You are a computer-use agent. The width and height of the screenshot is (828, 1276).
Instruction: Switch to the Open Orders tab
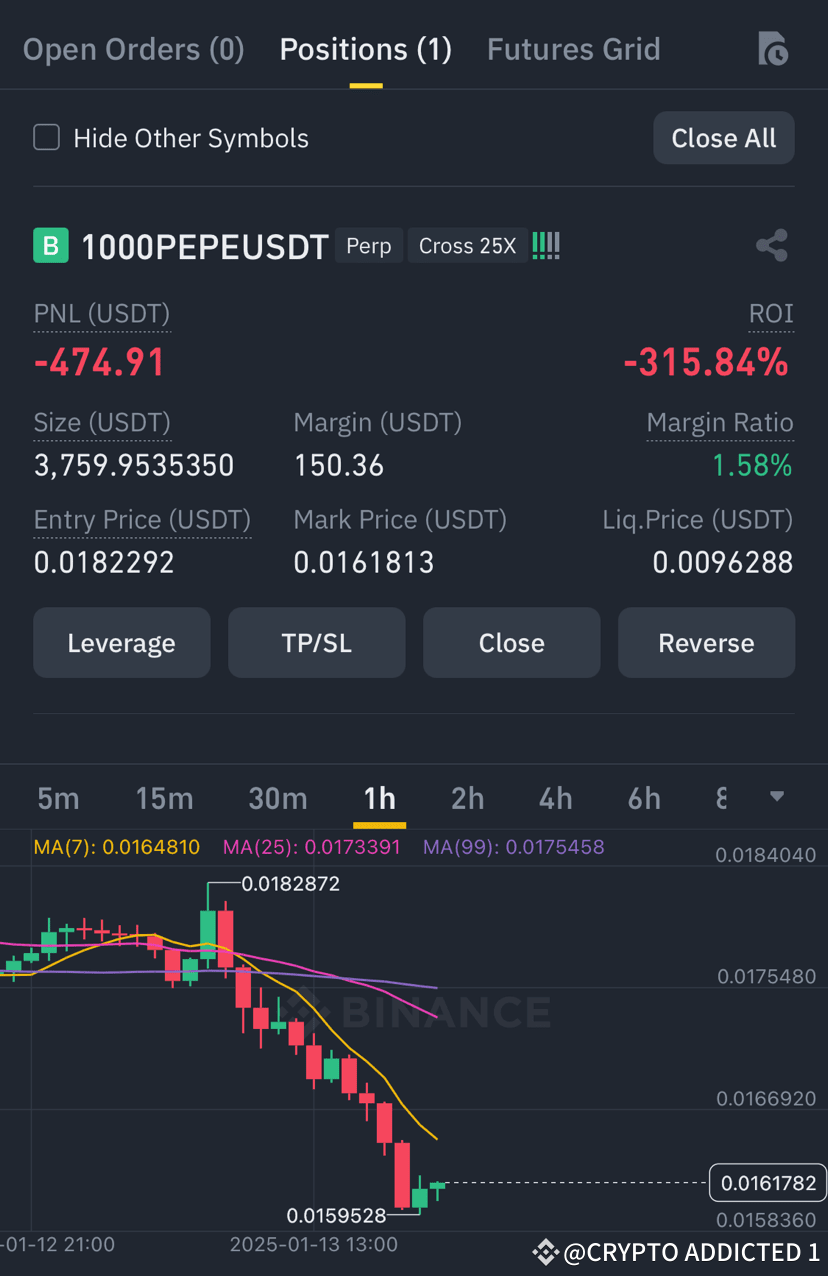(133, 48)
